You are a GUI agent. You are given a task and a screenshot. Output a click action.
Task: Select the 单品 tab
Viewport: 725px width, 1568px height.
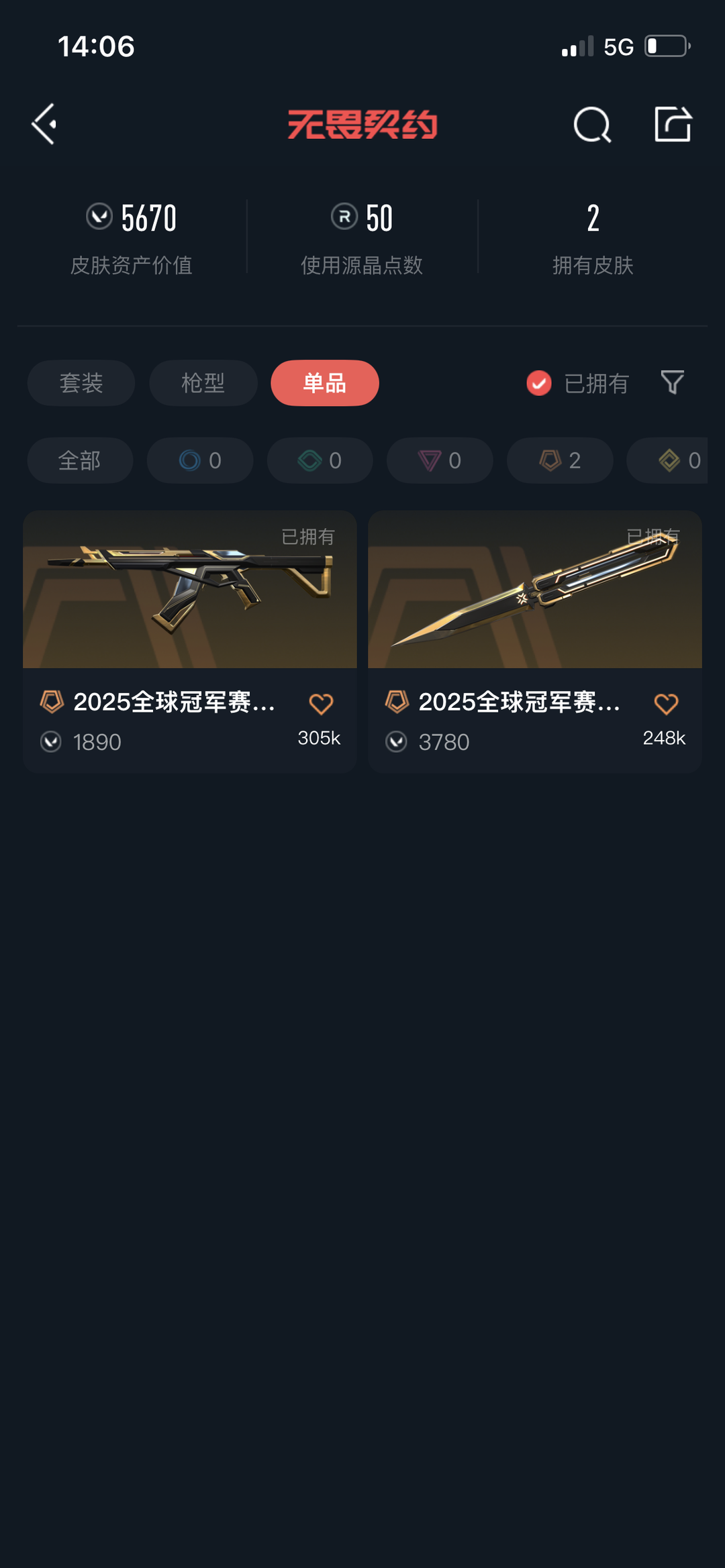tap(325, 383)
